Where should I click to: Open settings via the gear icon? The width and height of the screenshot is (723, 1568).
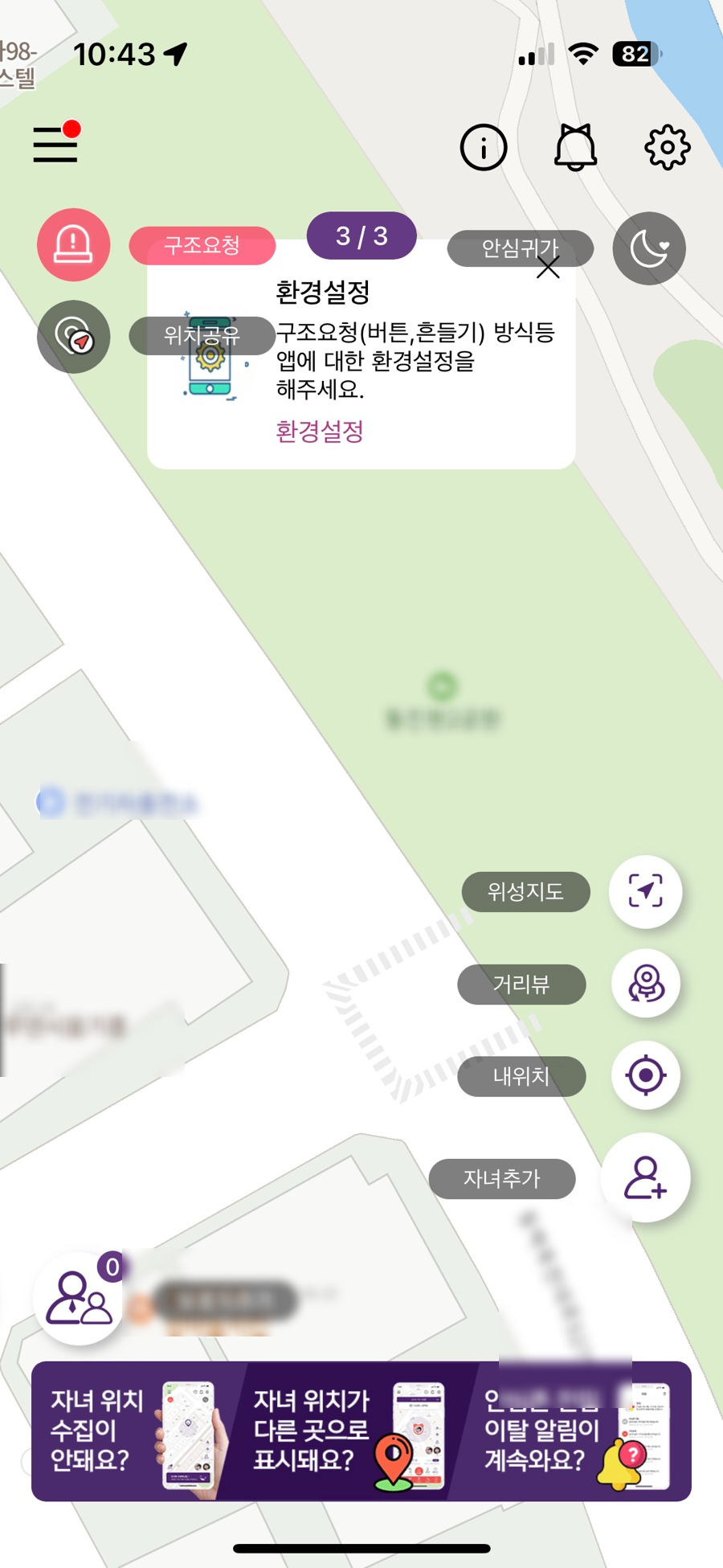667,147
